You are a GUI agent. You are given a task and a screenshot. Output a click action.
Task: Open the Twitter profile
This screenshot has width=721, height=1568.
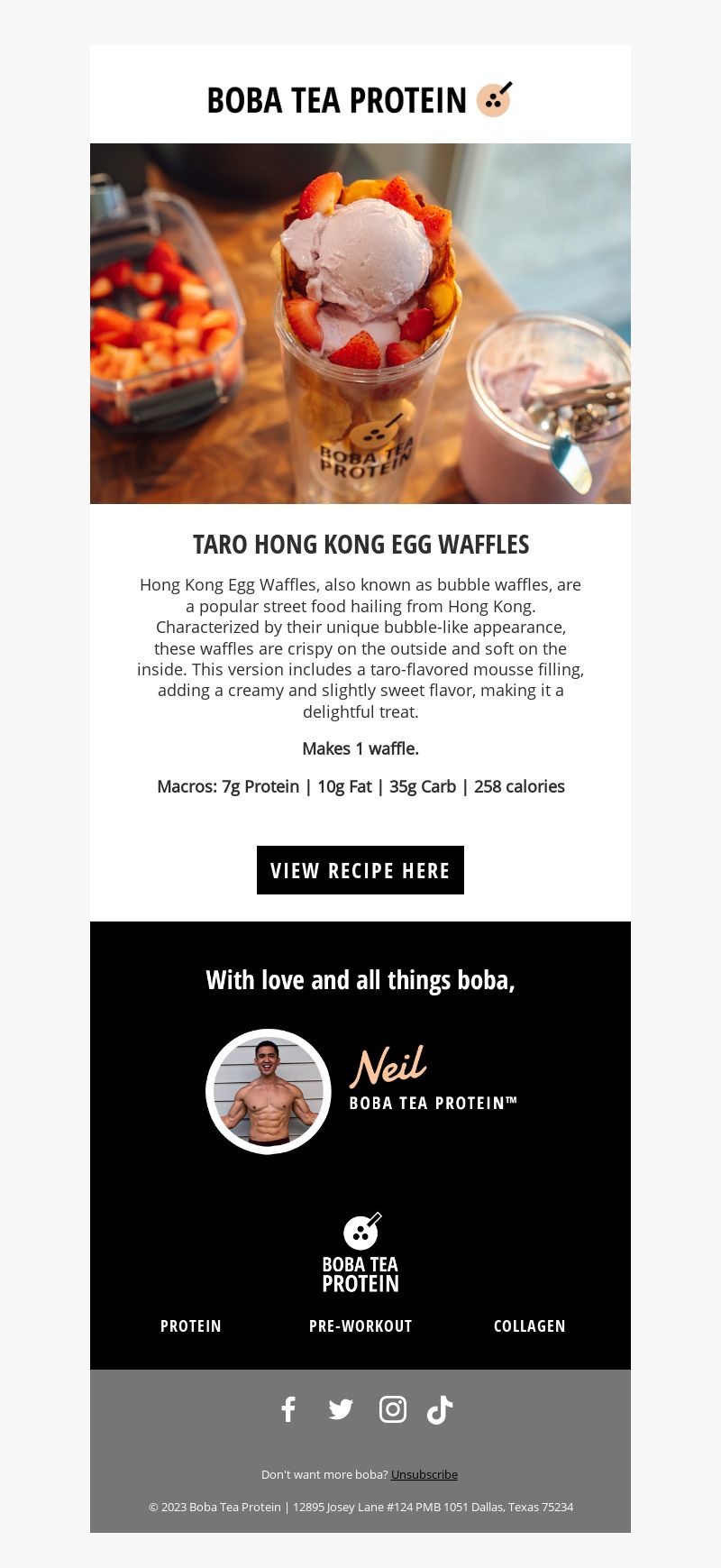tap(341, 1409)
